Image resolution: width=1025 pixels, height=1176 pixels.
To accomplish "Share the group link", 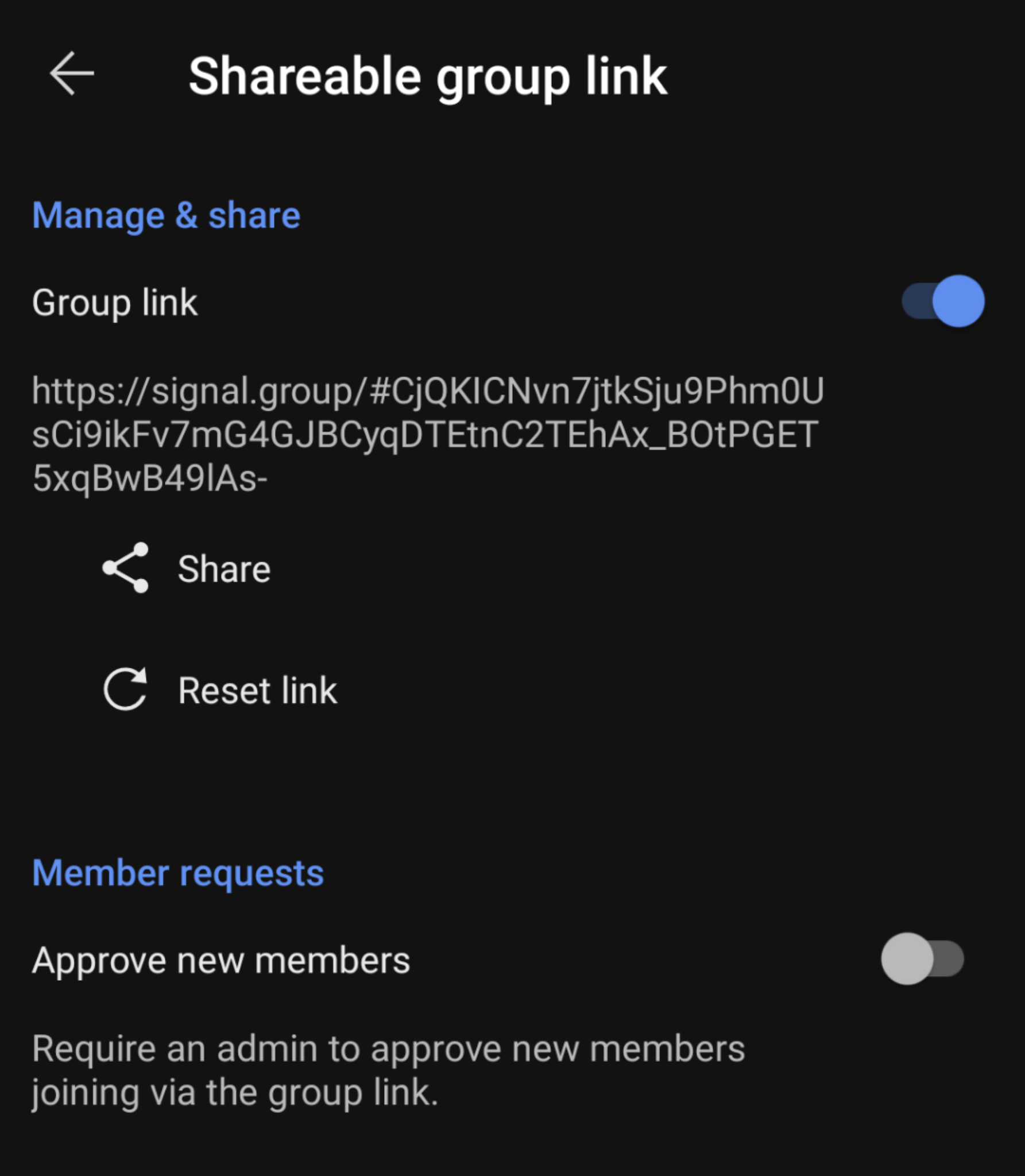I will tap(187, 568).
